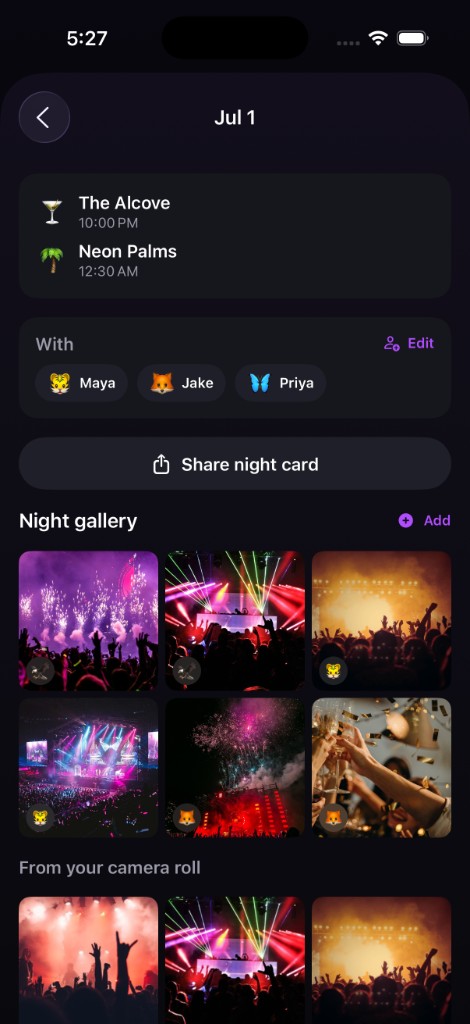Pick the raised-hands silhouette camera roll photo
The width and height of the screenshot is (470, 1024).
point(88,960)
